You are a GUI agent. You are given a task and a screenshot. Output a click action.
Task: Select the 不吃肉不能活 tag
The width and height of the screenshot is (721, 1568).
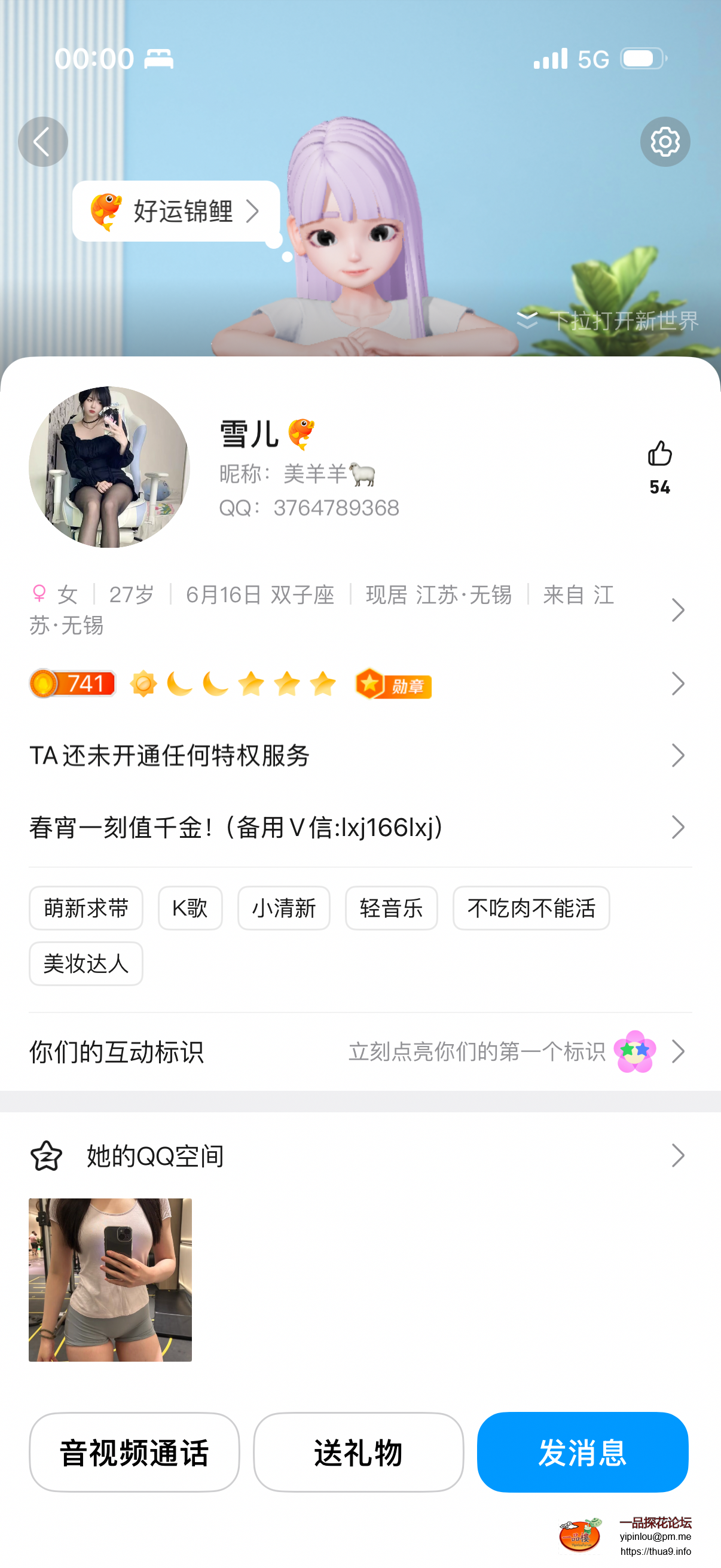tap(530, 908)
